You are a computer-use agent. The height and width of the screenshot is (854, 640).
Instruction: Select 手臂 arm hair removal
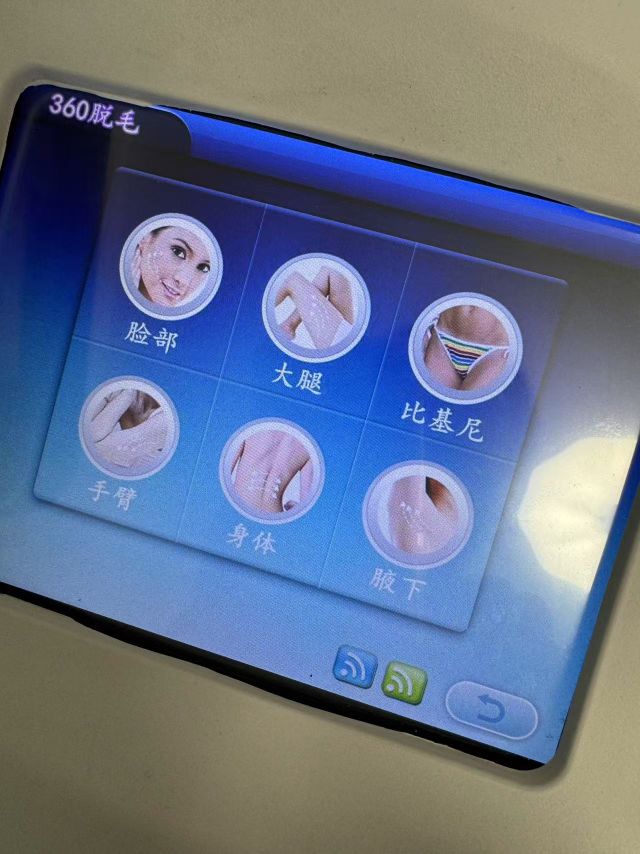click(x=129, y=427)
